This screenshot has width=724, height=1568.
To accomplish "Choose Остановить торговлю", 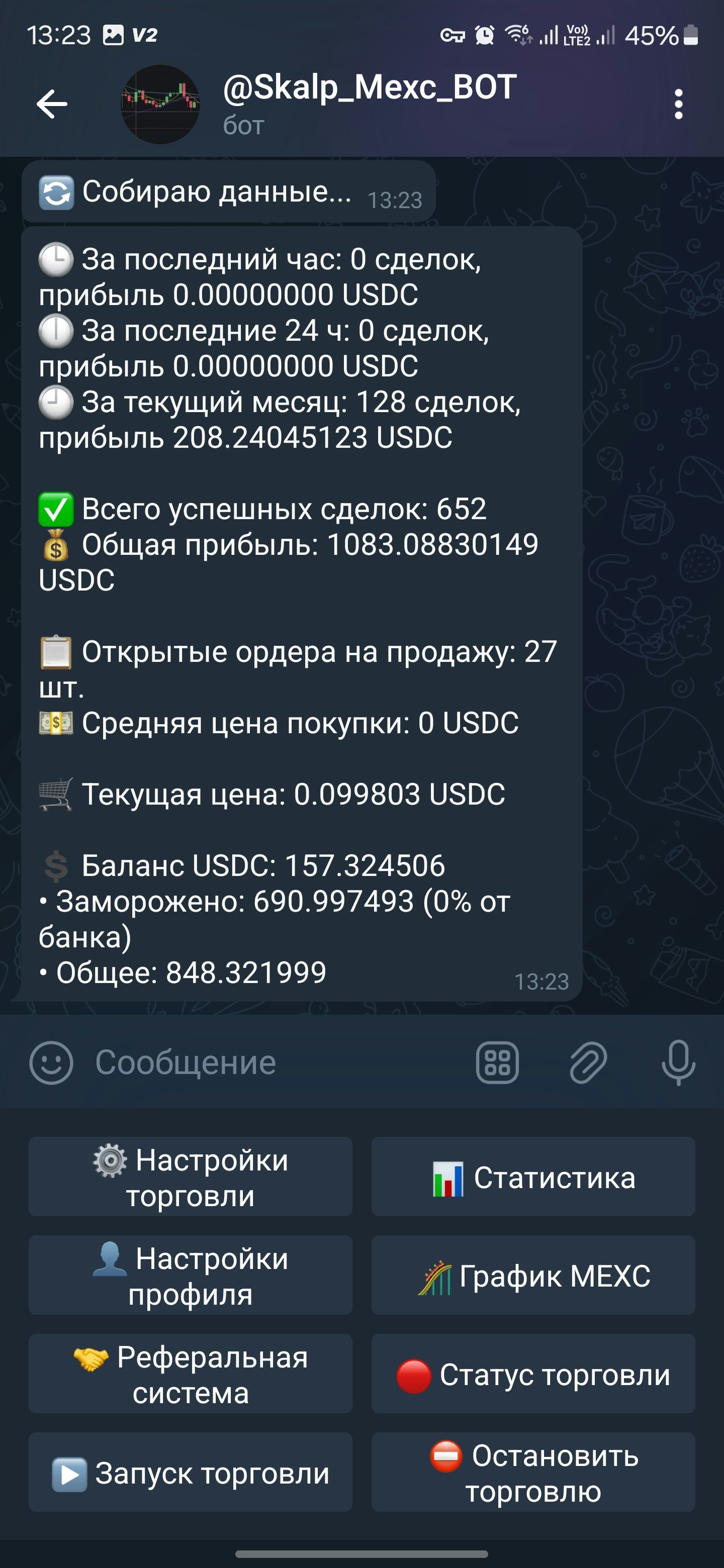I will pos(533,1473).
